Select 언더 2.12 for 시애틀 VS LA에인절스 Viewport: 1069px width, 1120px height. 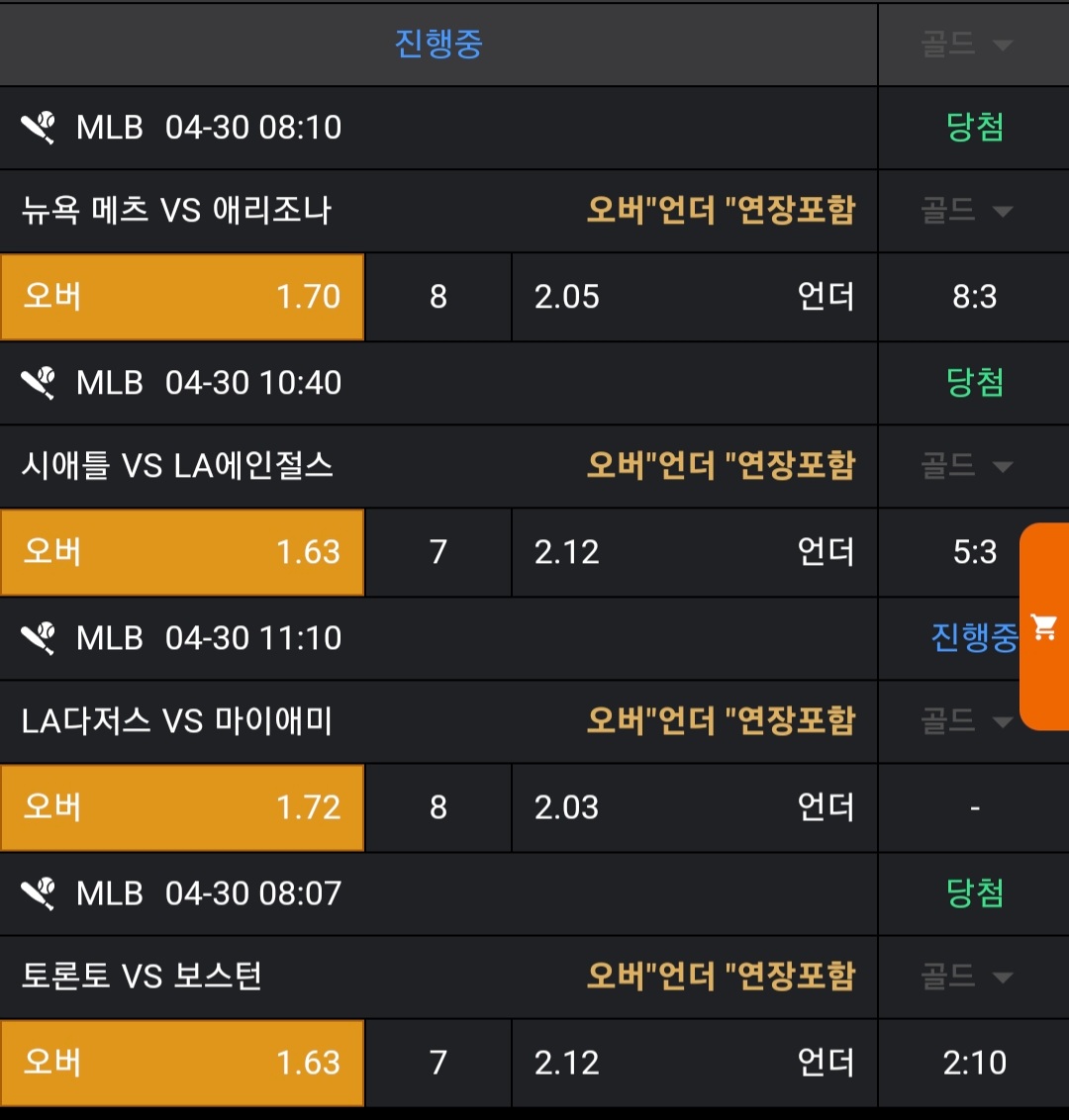(694, 552)
